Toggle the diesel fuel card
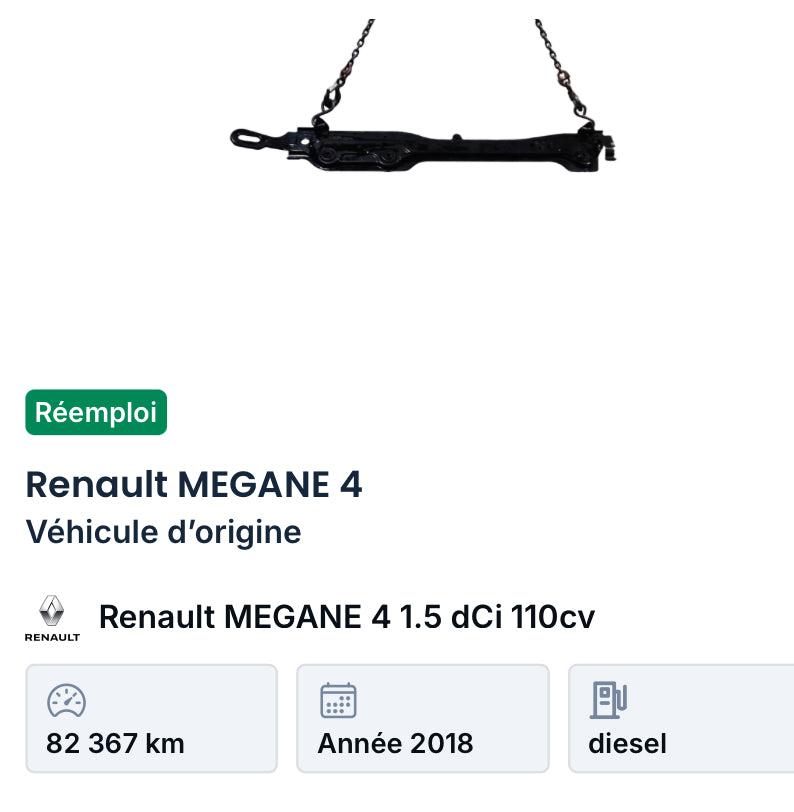 click(680, 718)
